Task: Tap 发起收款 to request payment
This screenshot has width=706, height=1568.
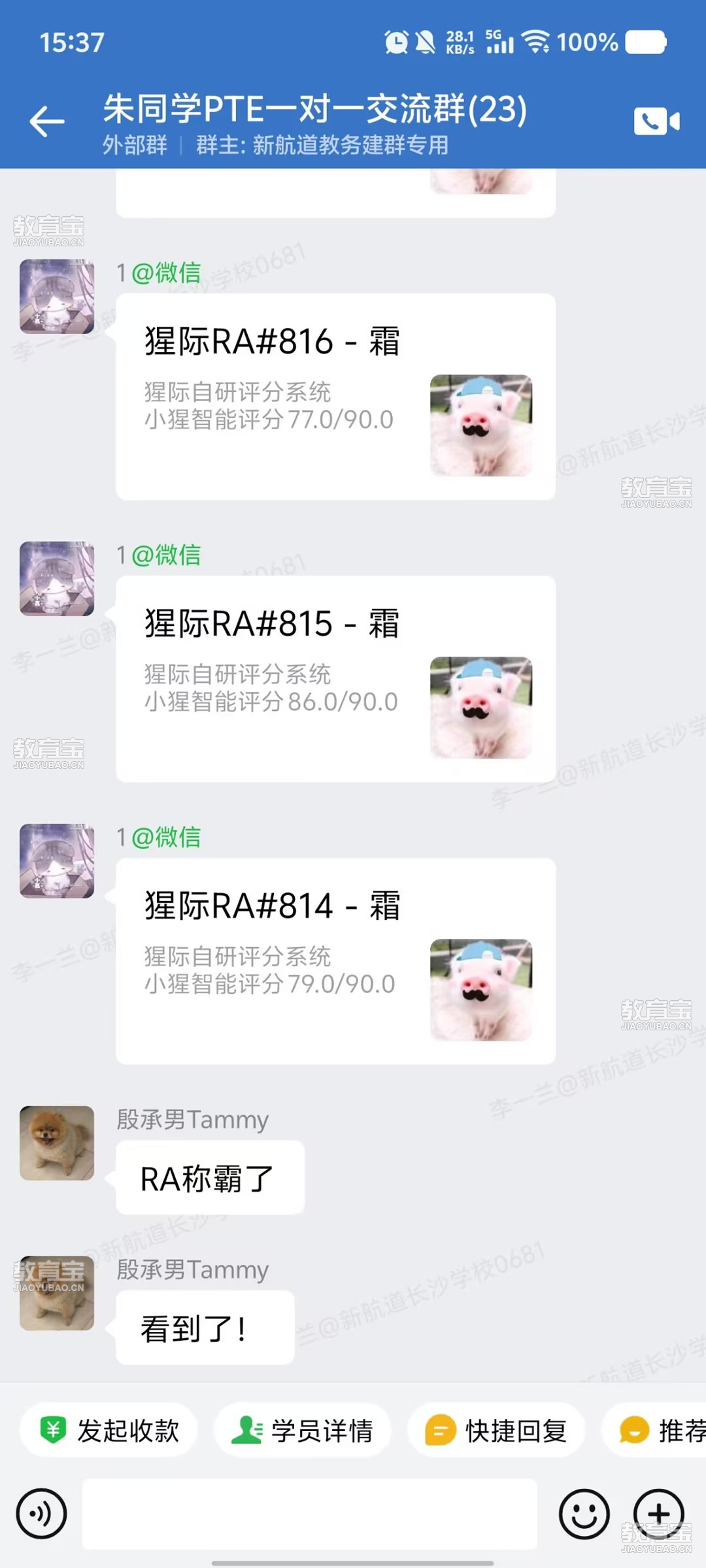Action: click(109, 1430)
